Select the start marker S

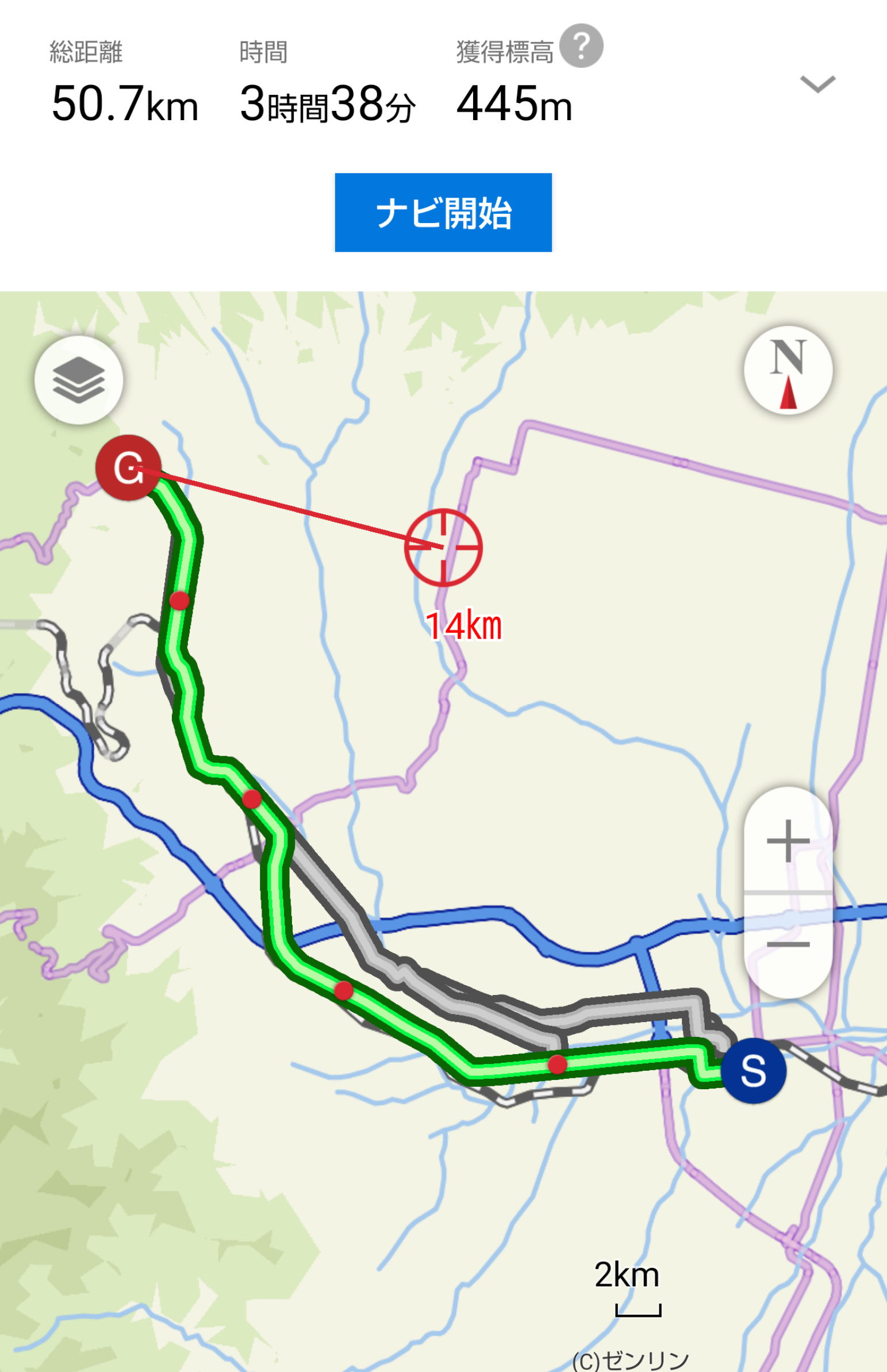753,1071
